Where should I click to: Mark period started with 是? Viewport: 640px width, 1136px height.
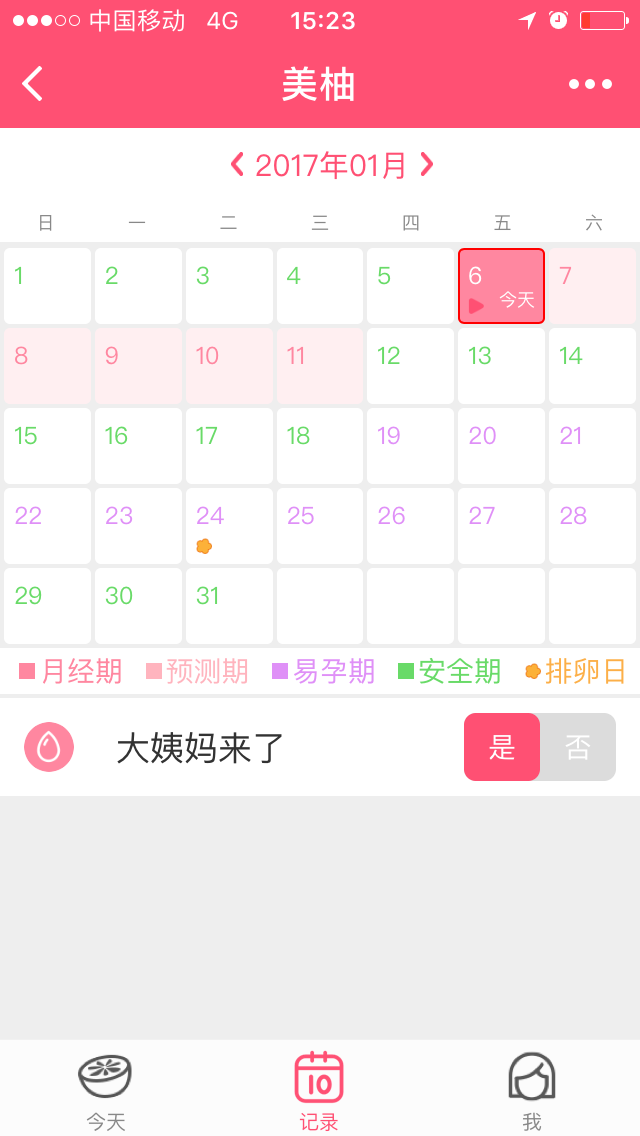point(502,747)
